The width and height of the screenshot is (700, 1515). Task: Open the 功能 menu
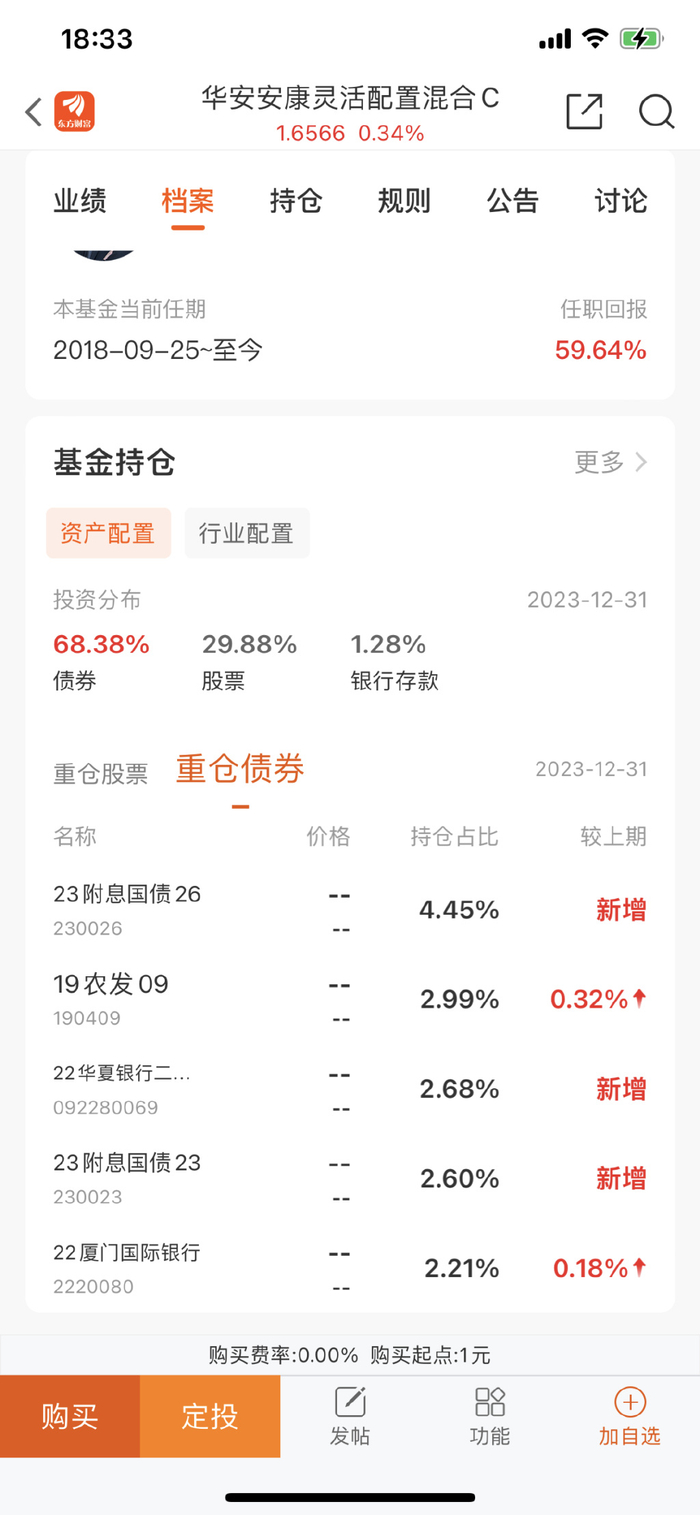coord(490,1416)
